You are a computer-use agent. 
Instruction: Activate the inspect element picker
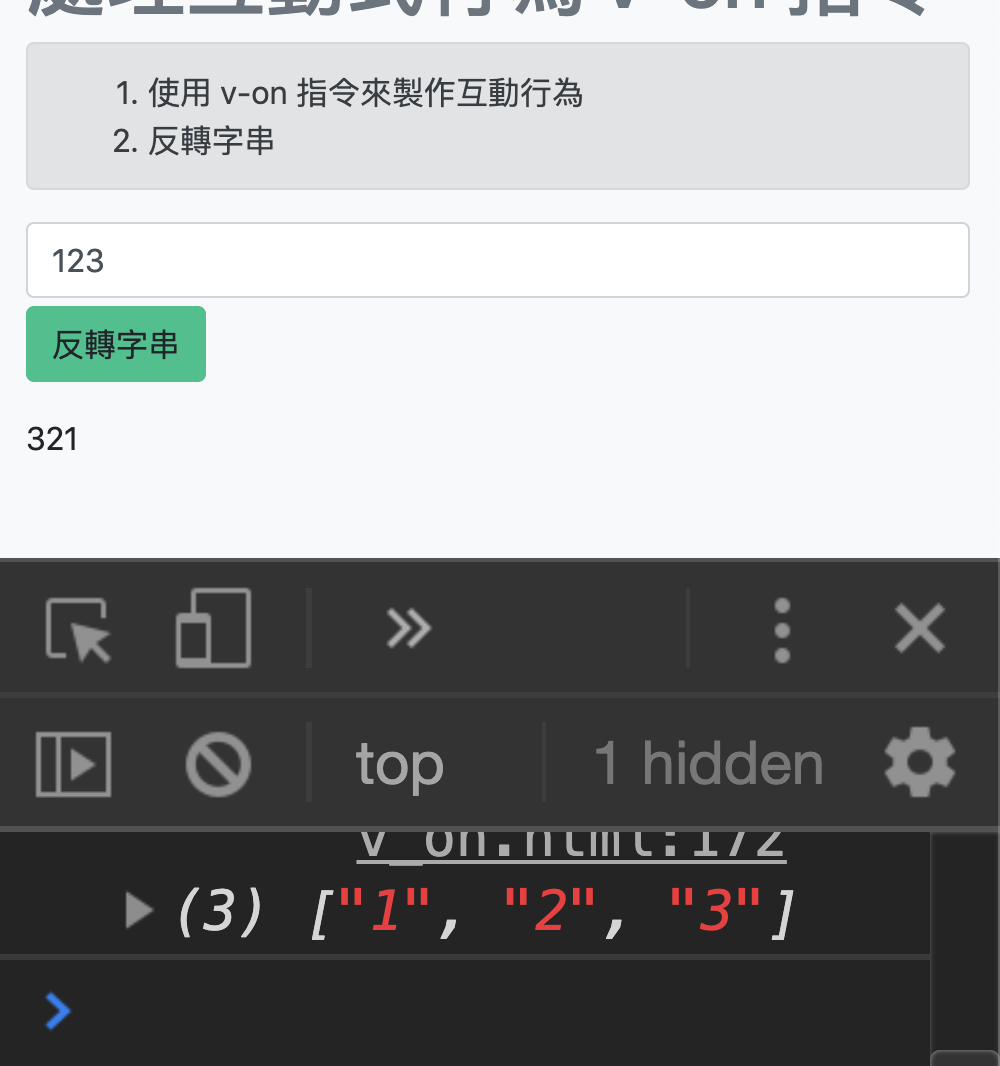pos(78,629)
